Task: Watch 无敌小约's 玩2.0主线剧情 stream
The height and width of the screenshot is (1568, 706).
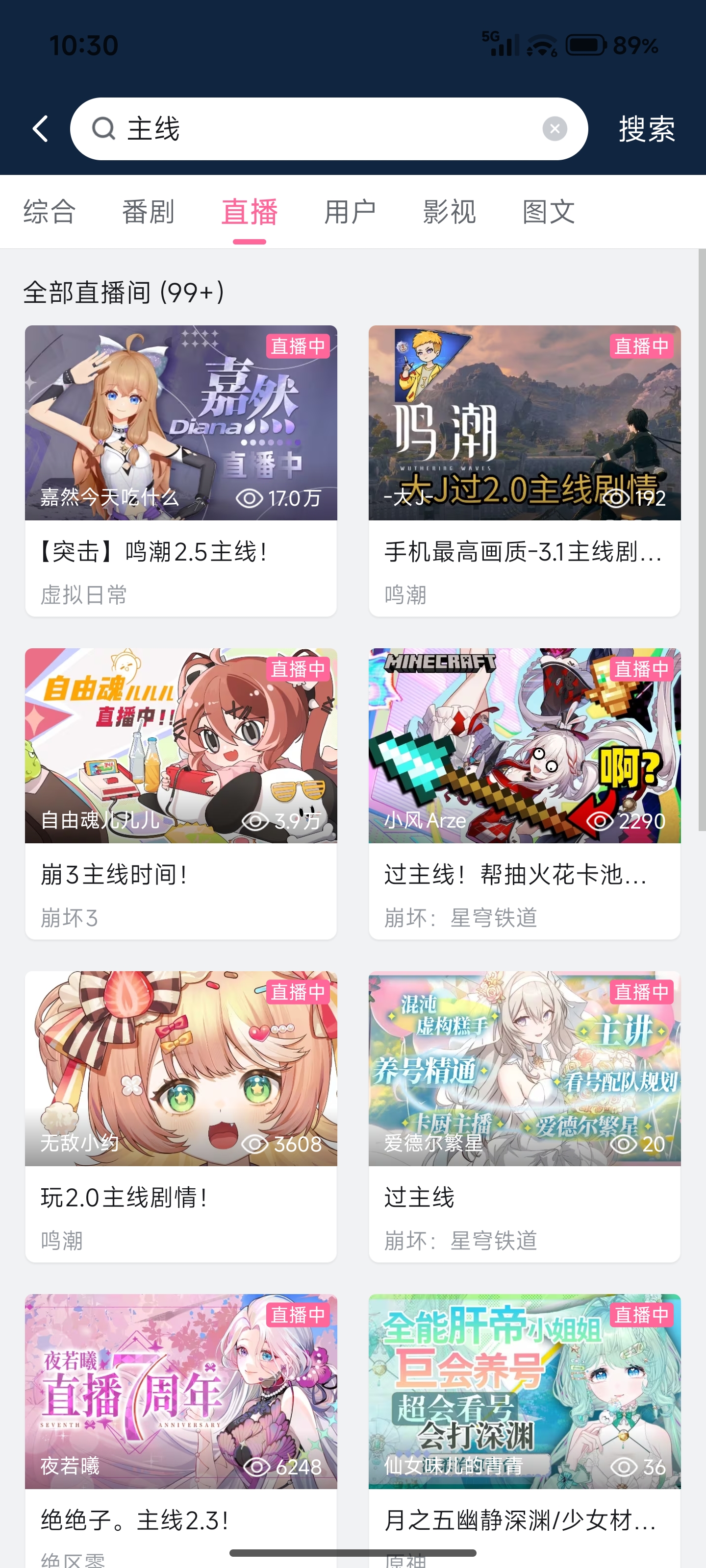Action: (181, 1115)
